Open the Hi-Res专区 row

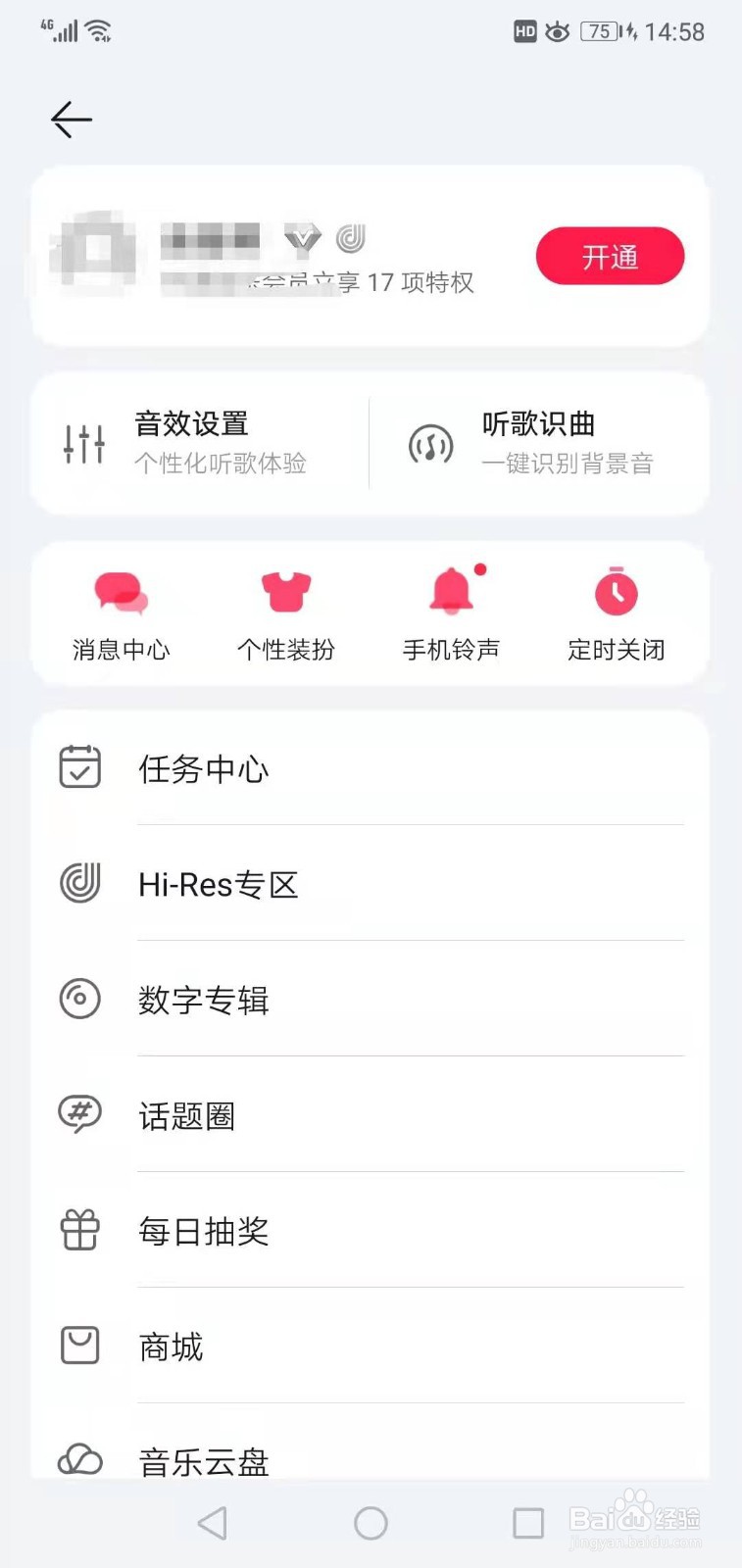(371, 885)
